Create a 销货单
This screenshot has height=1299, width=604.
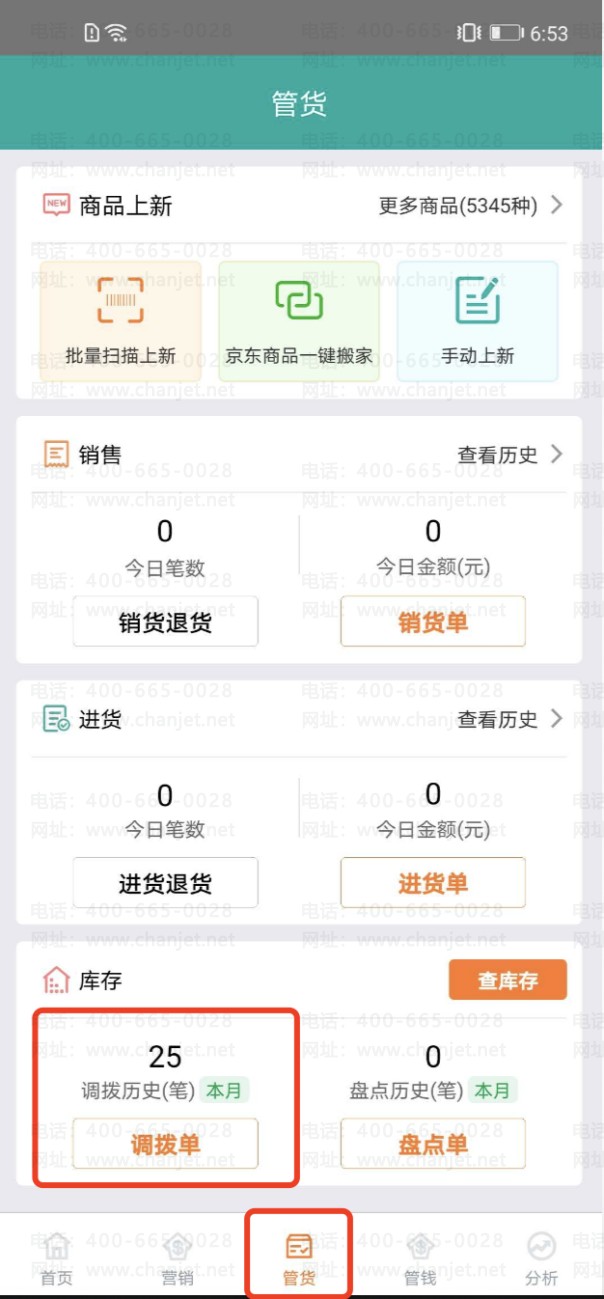coord(433,622)
